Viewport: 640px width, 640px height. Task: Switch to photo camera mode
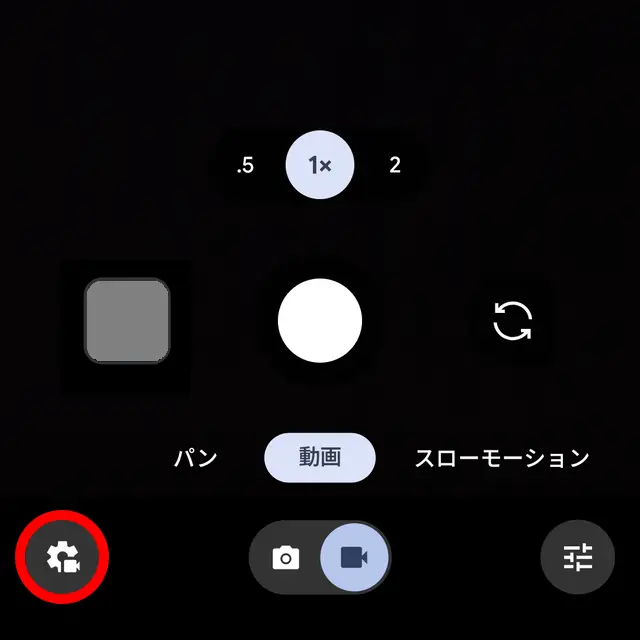coord(286,557)
